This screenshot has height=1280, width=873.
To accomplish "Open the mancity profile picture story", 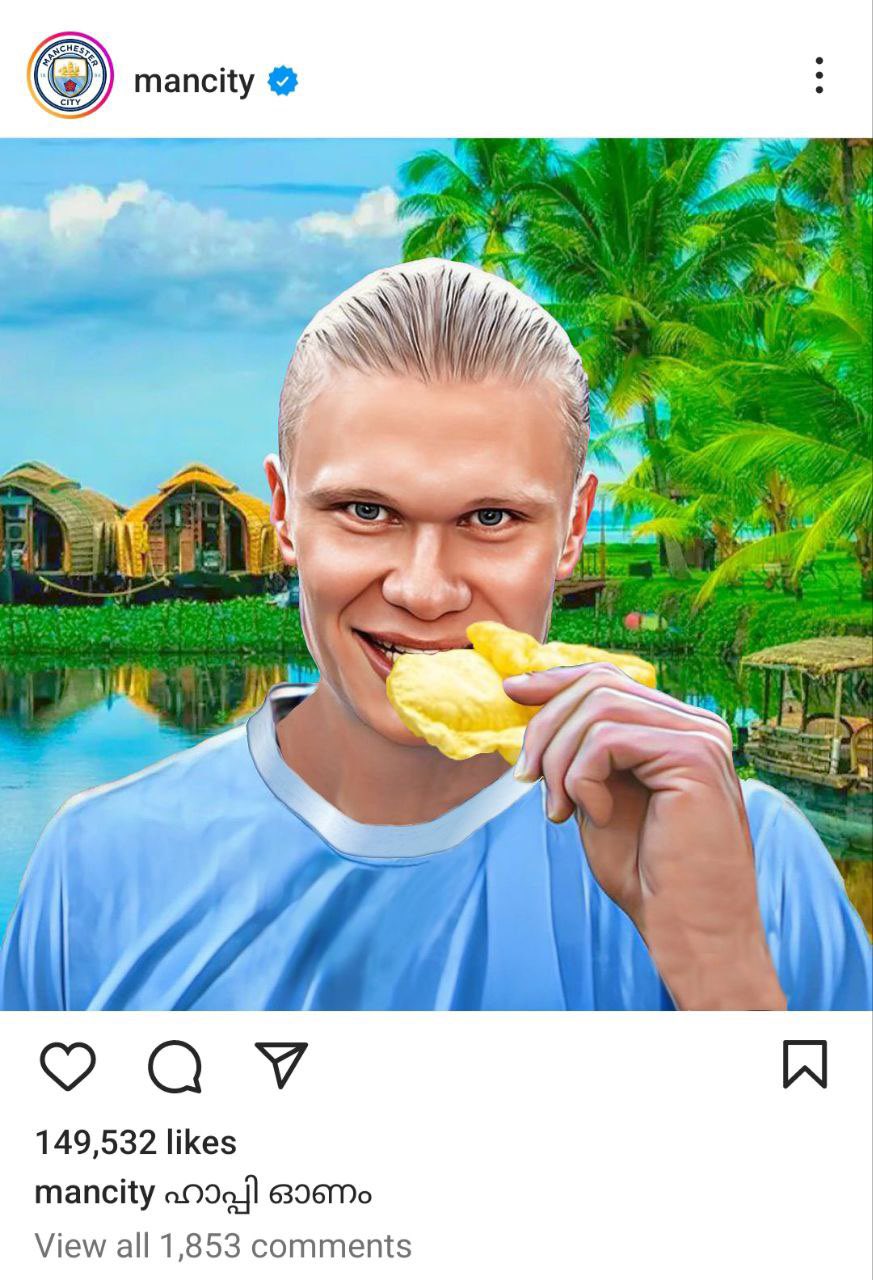I will [70, 76].
